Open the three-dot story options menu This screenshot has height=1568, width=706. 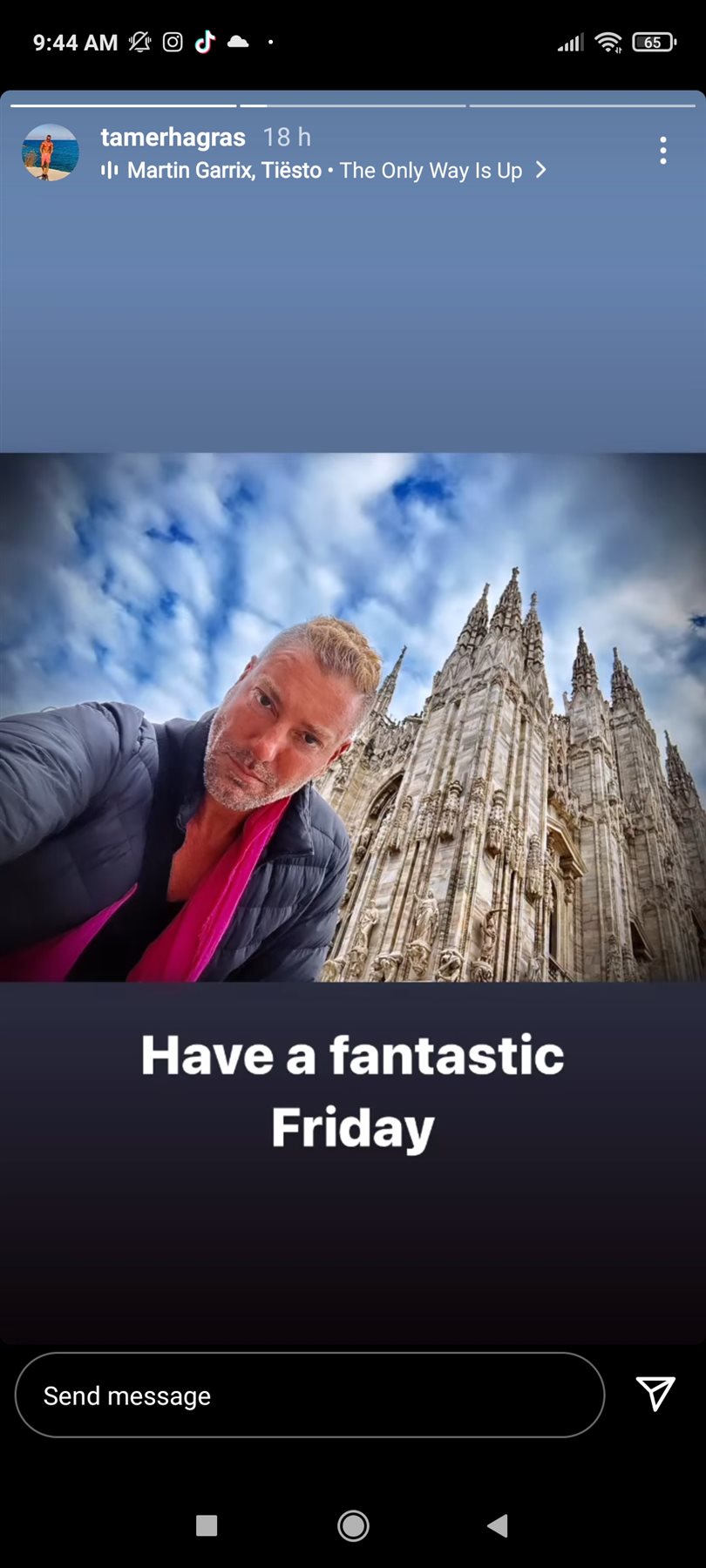tap(663, 151)
